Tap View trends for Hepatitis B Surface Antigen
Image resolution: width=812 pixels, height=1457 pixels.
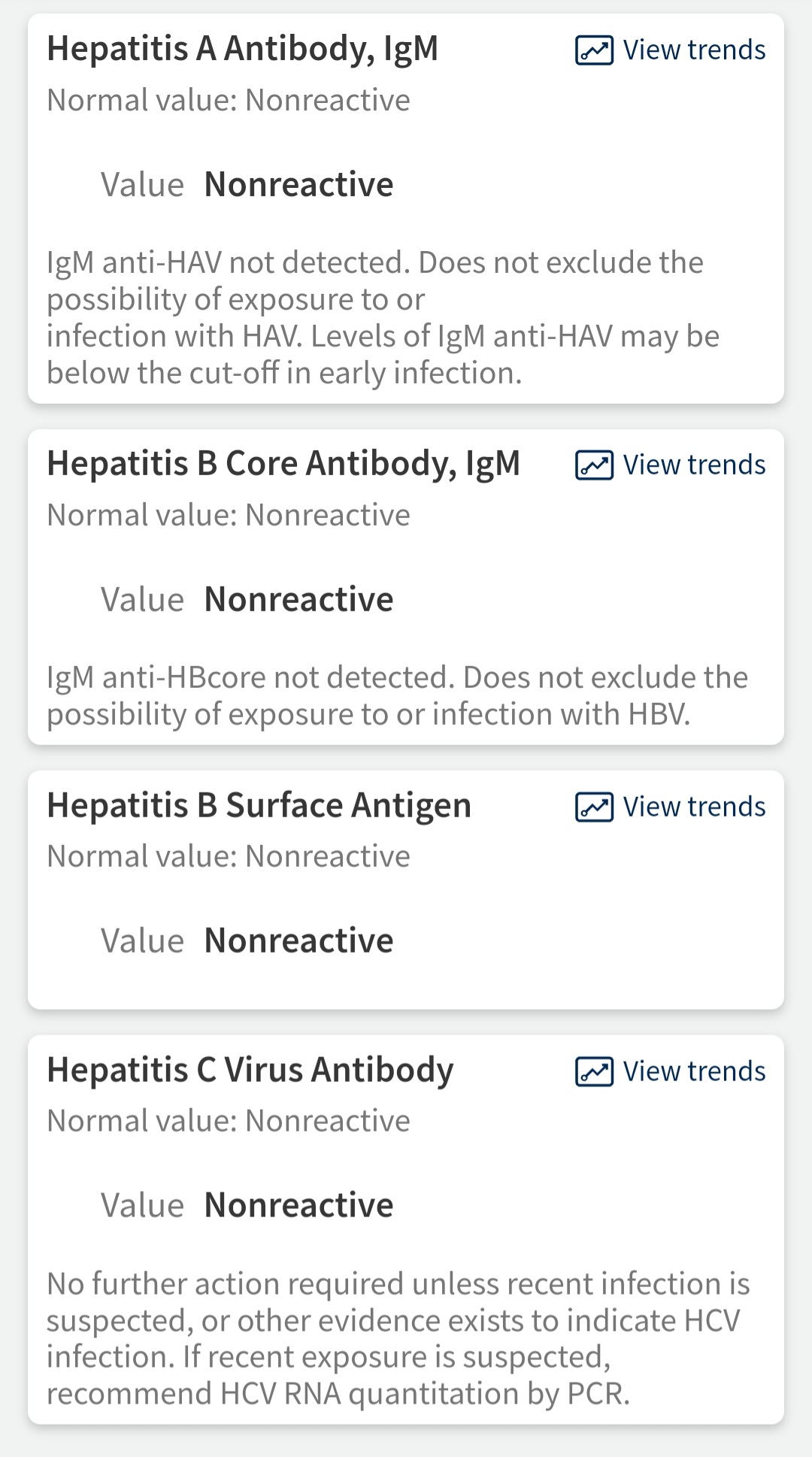click(x=670, y=807)
